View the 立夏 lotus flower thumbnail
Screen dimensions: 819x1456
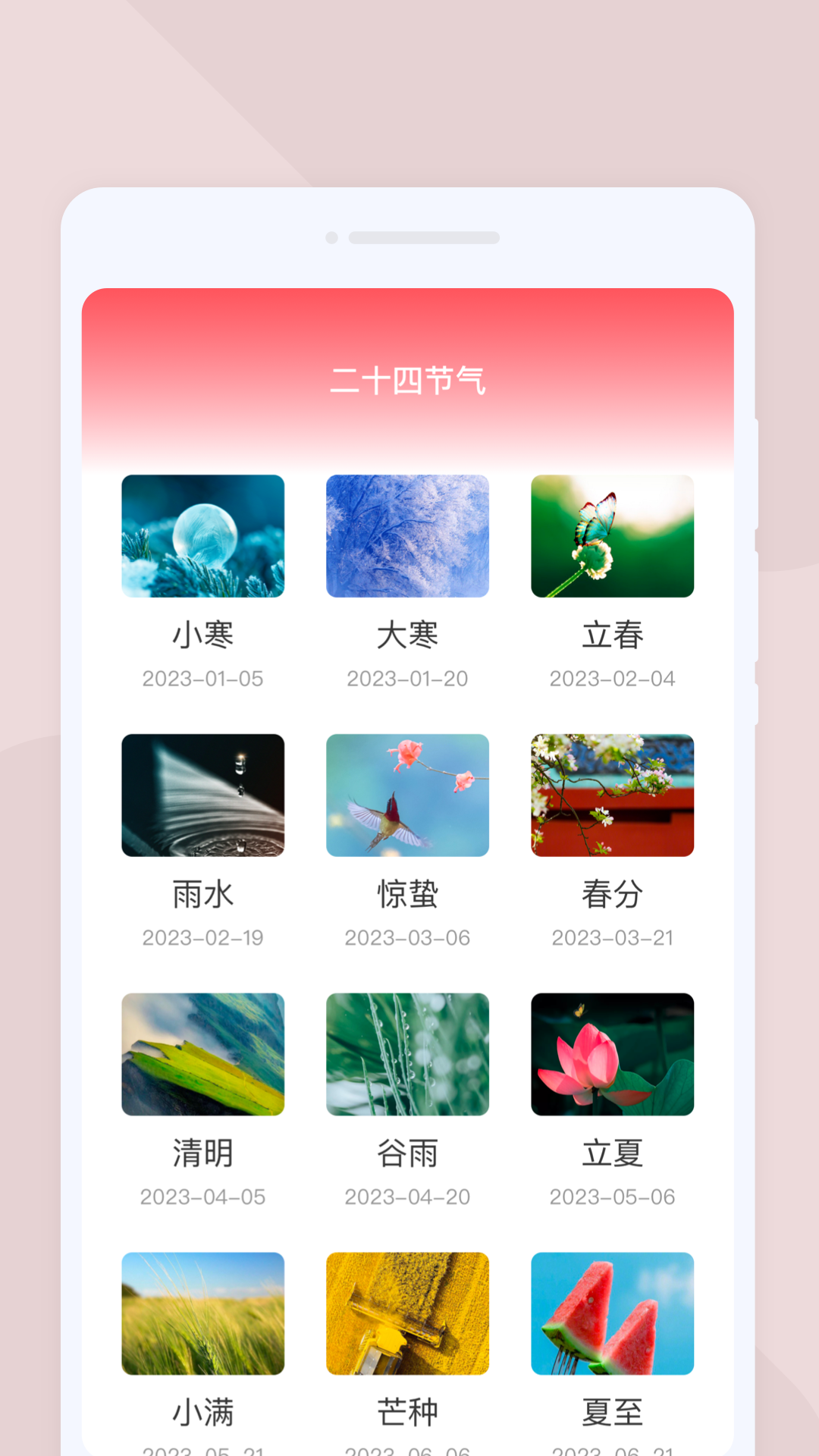612,1054
